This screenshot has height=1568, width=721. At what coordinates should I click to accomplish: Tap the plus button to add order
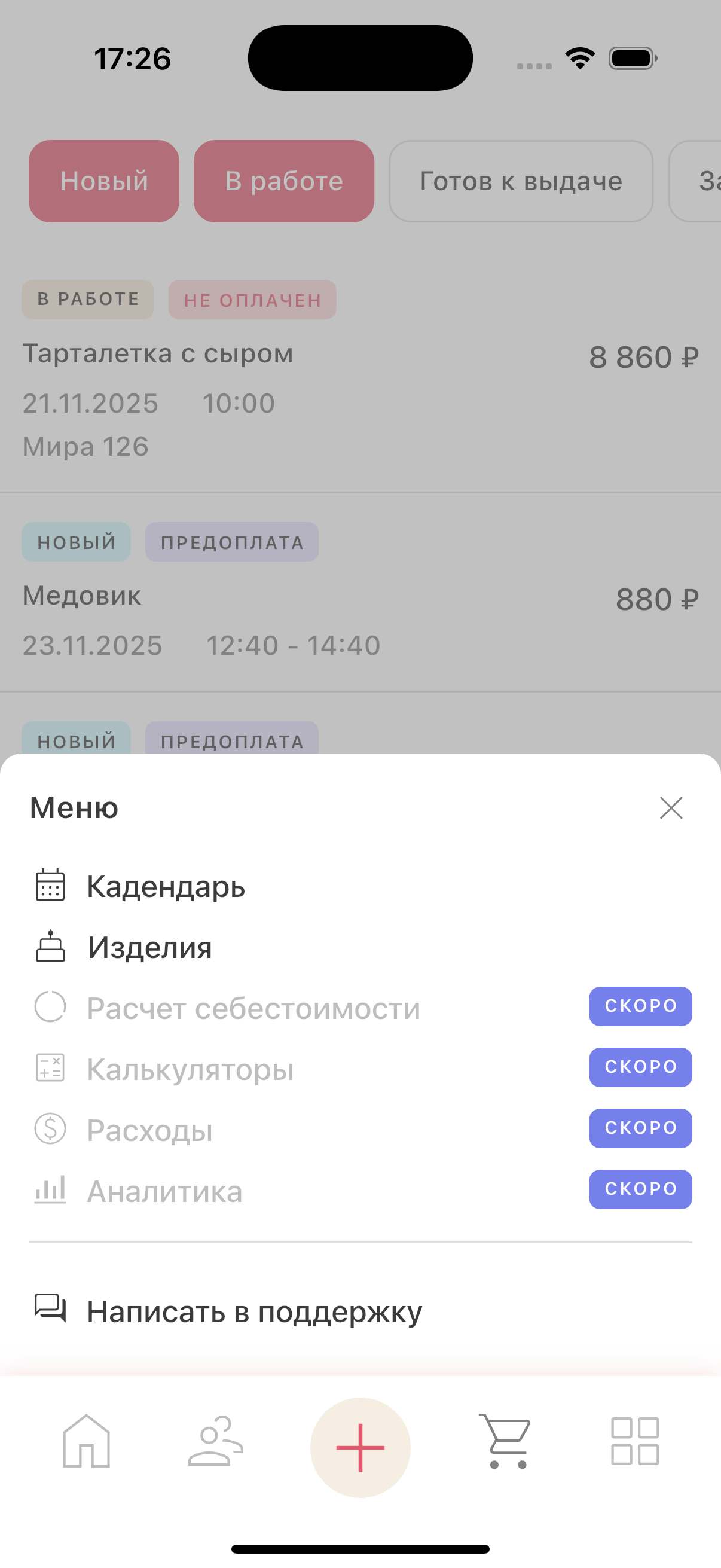360,1447
